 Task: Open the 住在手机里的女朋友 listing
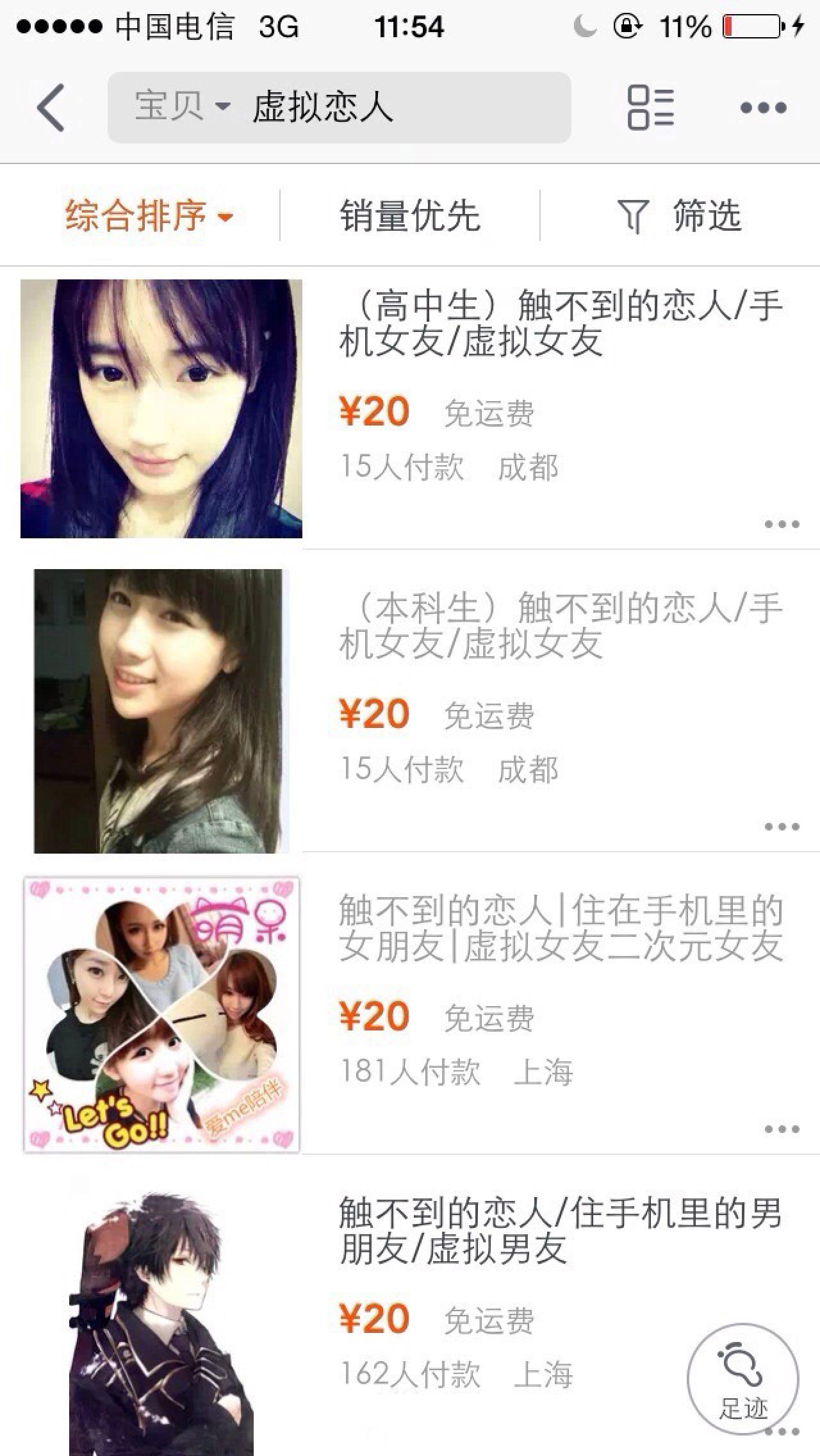(561, 929)
